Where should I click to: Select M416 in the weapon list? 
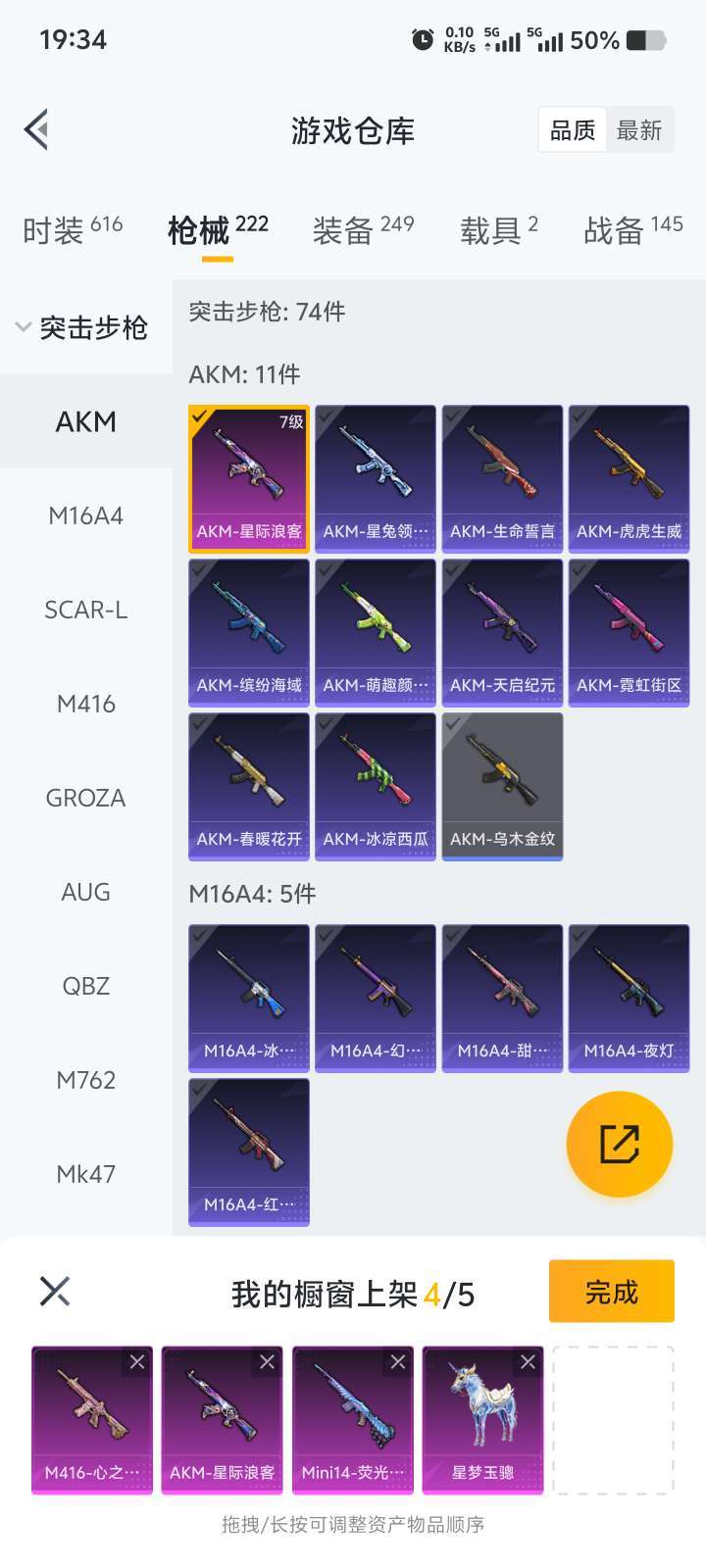pyautogui.click(x=86, y=704)
